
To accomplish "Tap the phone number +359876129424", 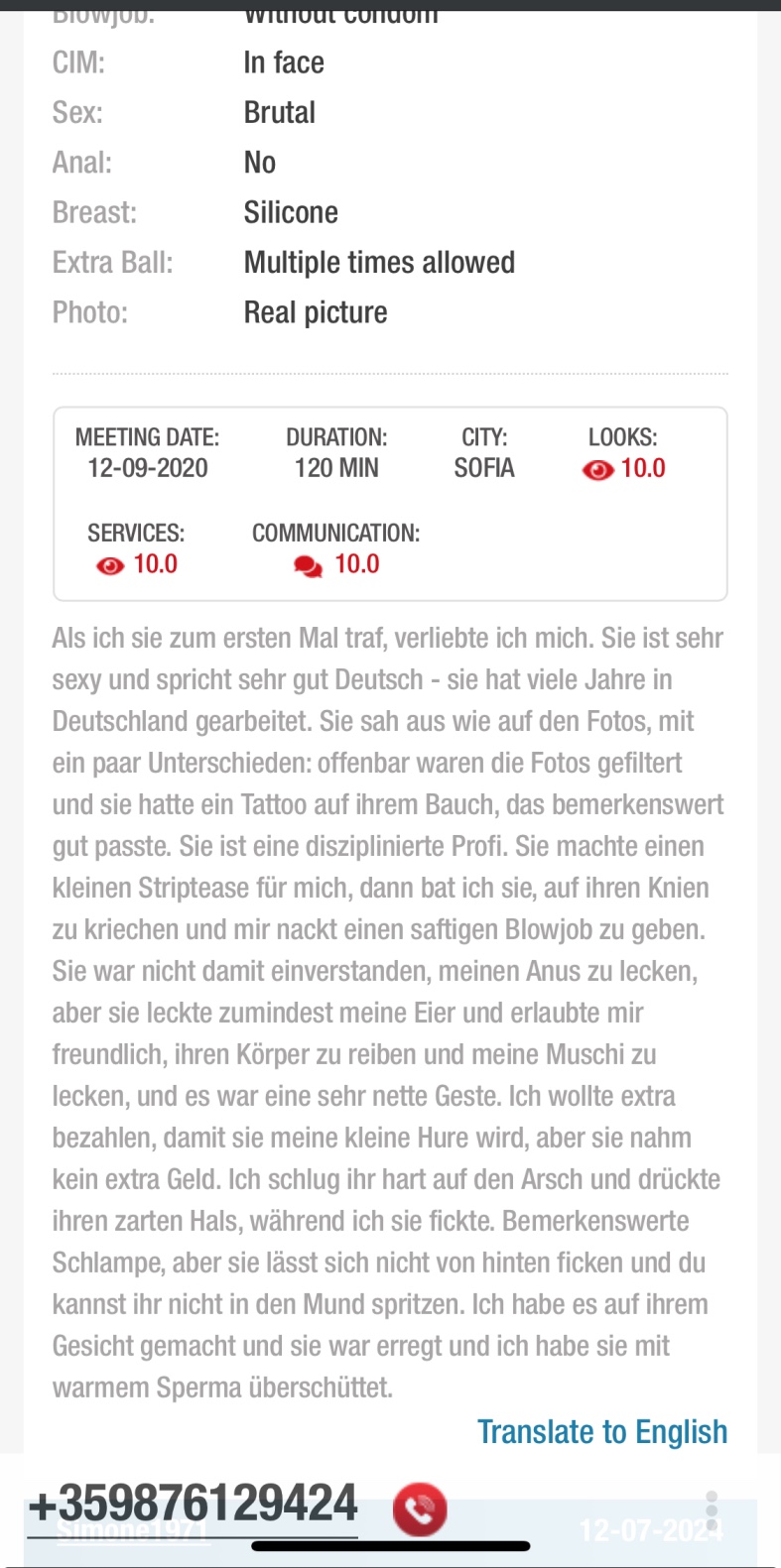I will [x=194, y=1504].
